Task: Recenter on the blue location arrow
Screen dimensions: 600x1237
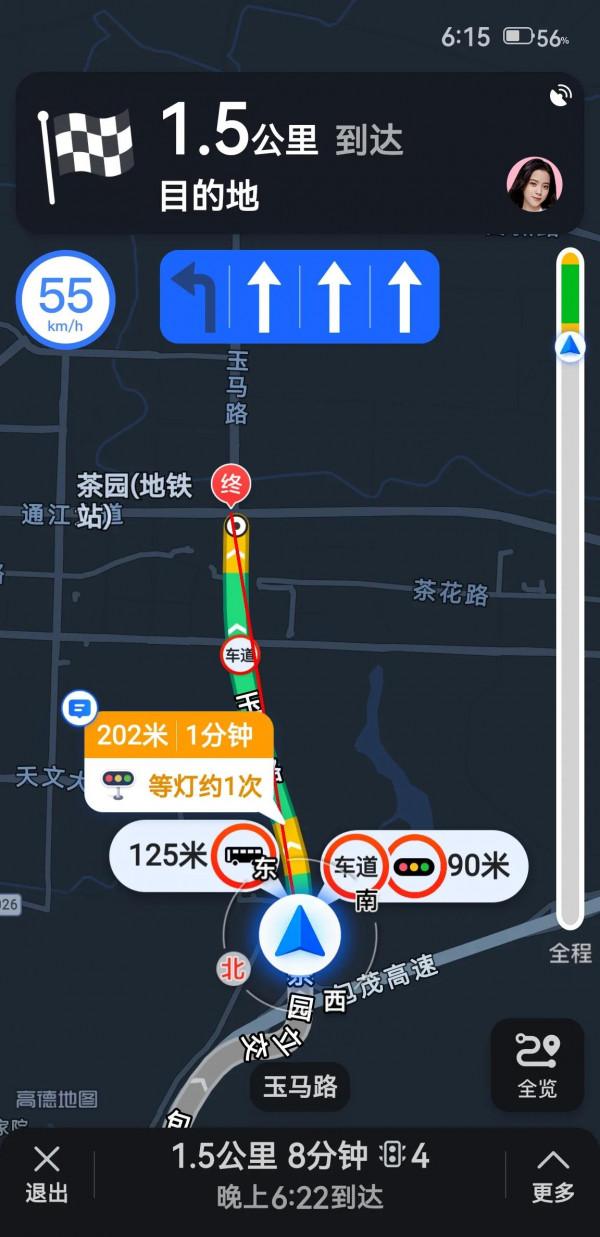Action: coord(300,934)
